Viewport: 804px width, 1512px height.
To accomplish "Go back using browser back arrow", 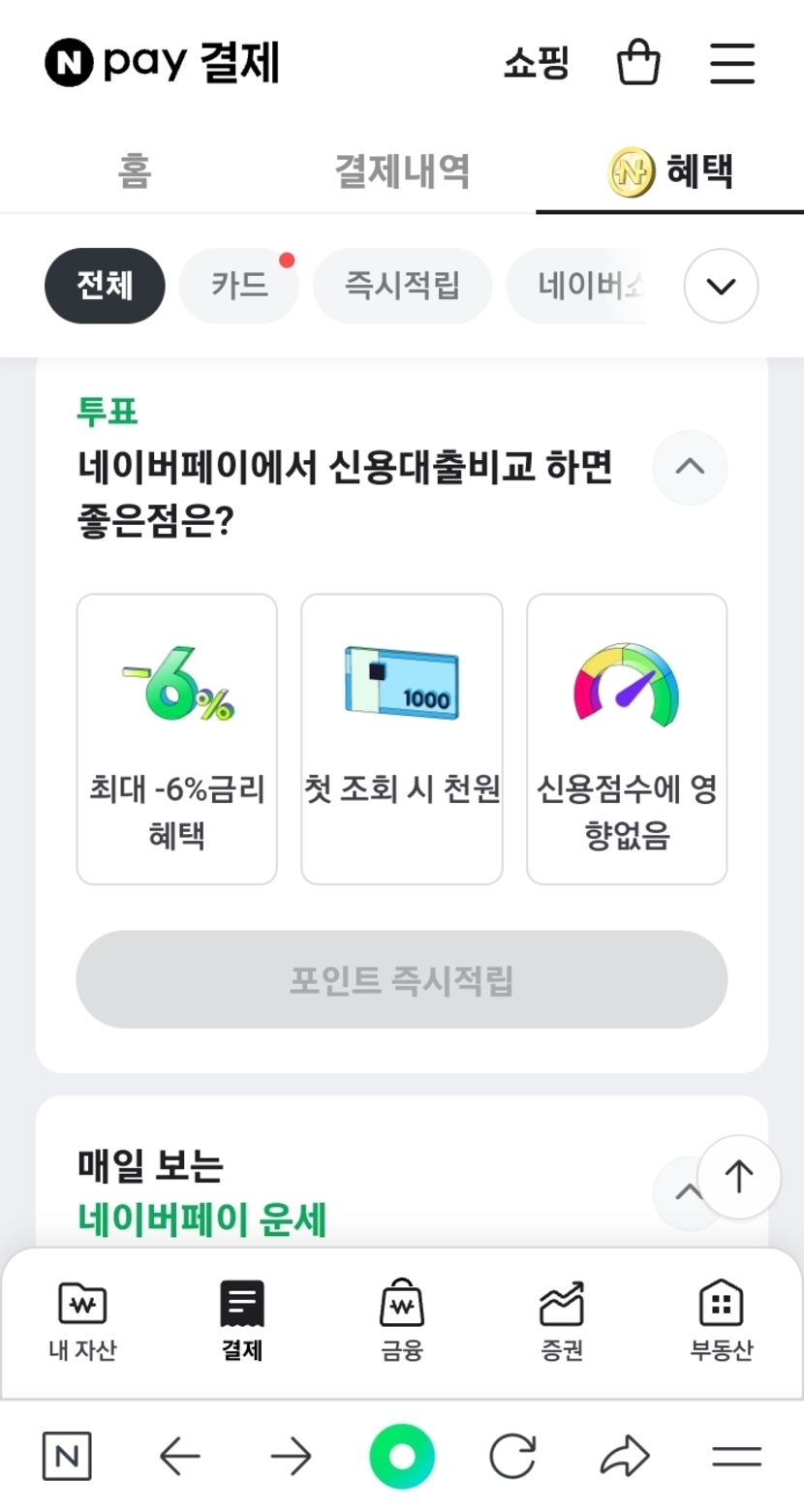I will [179, 1456].
